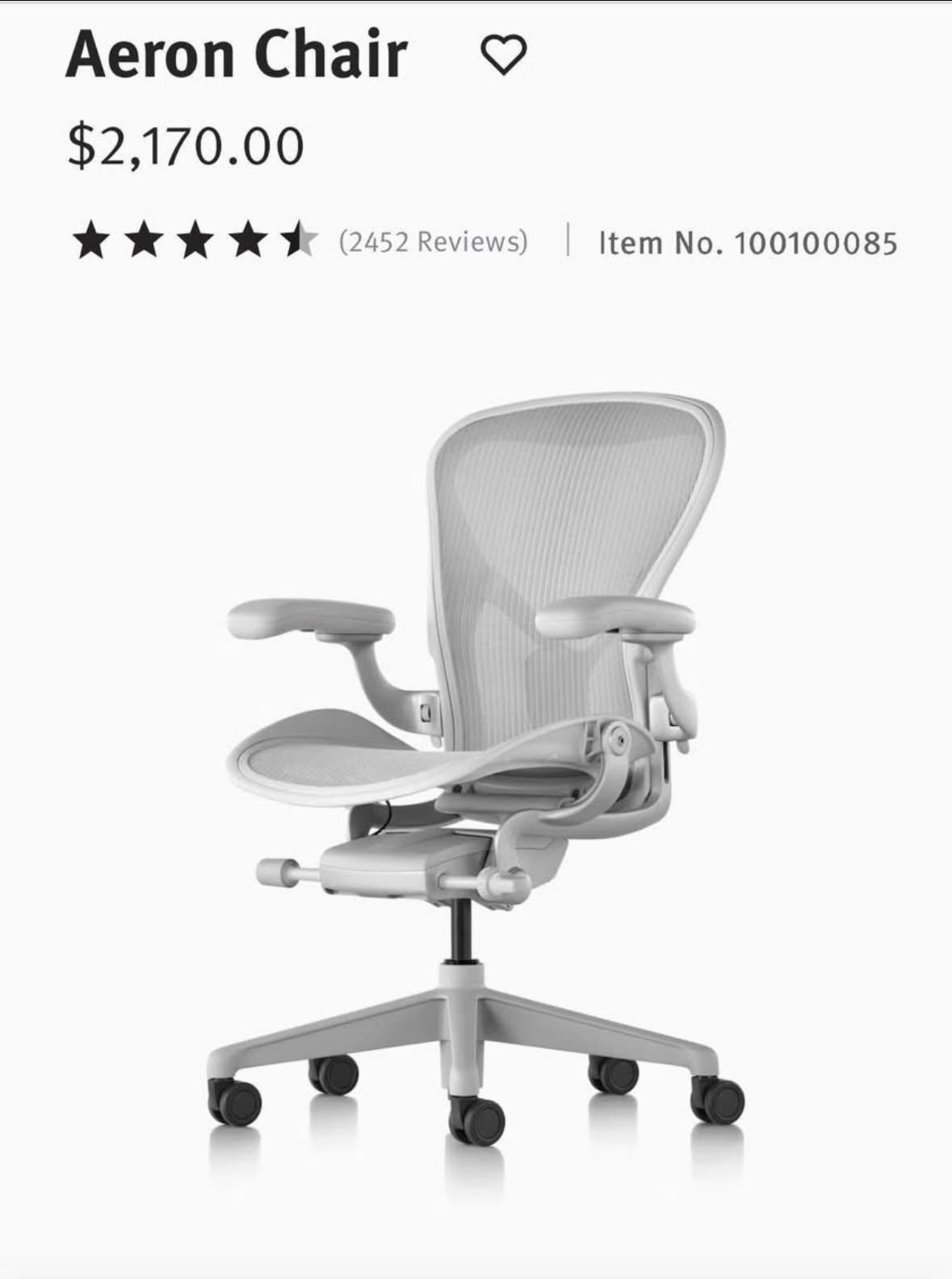Image resolution: width=952 pixels, height=1279 pixels.
Task: Add Aeron Chair to favorites with the heart
Action: click(504, 55)
